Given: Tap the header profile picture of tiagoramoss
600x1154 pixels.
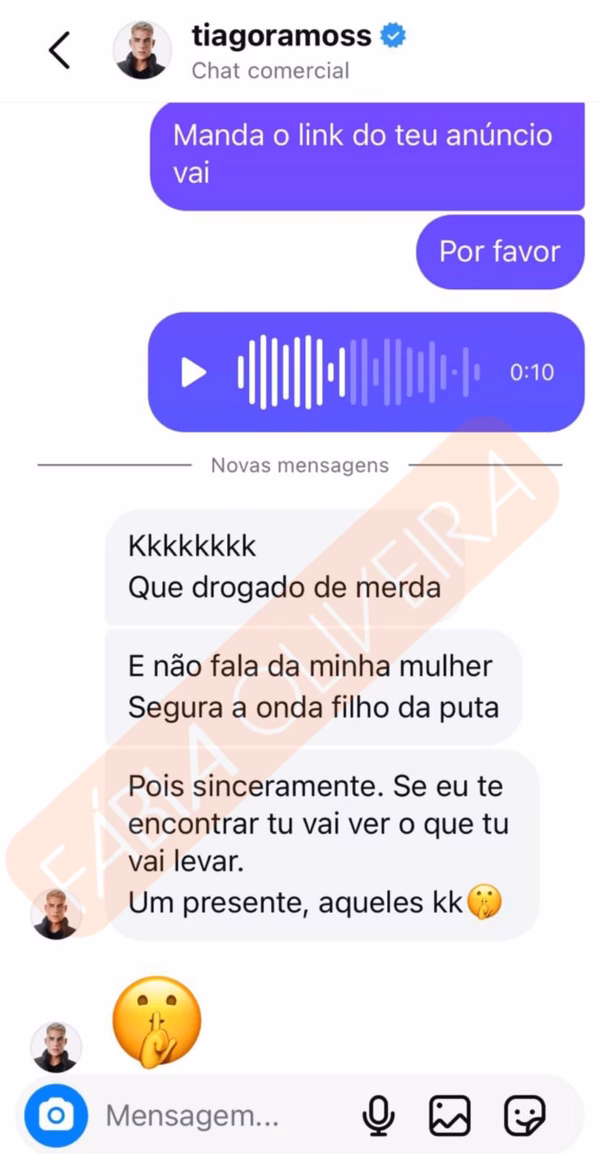Looking at the screenshot, I should pyautogui.click(x=142, y=50).
